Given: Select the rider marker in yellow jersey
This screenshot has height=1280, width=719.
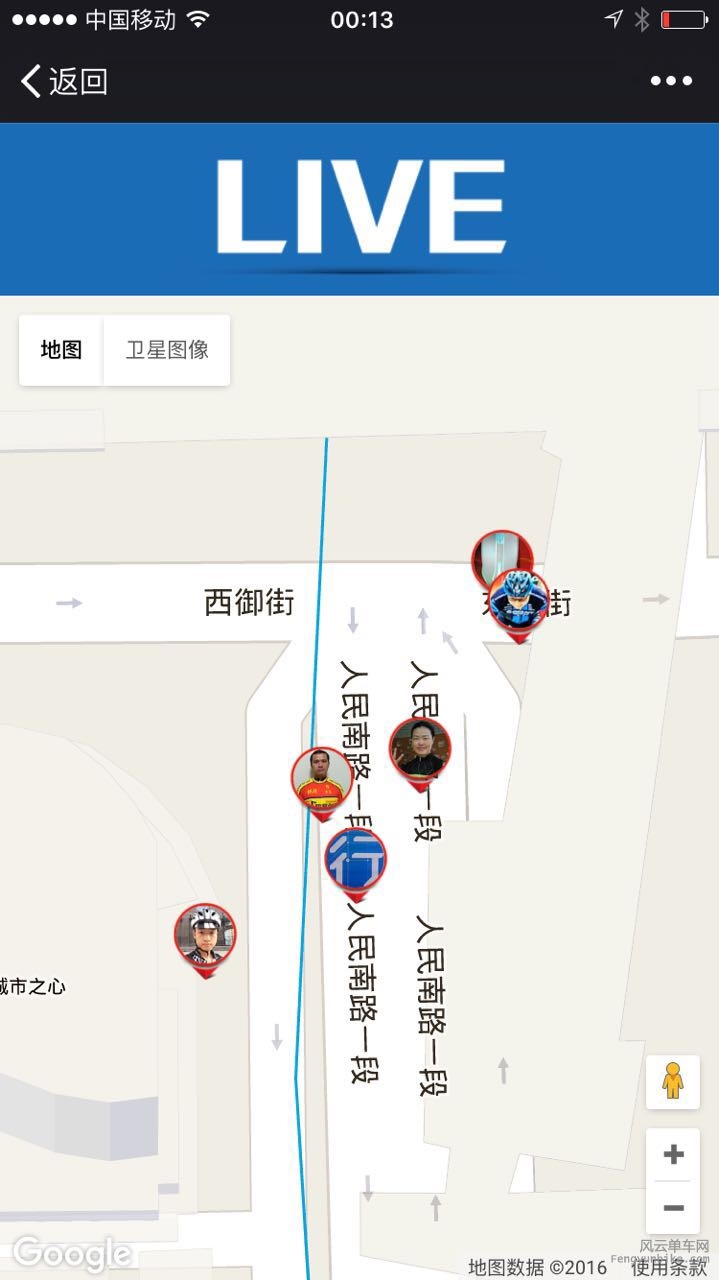Looking at the screenshot, I should pyautogui.click(x=321, y=778).
